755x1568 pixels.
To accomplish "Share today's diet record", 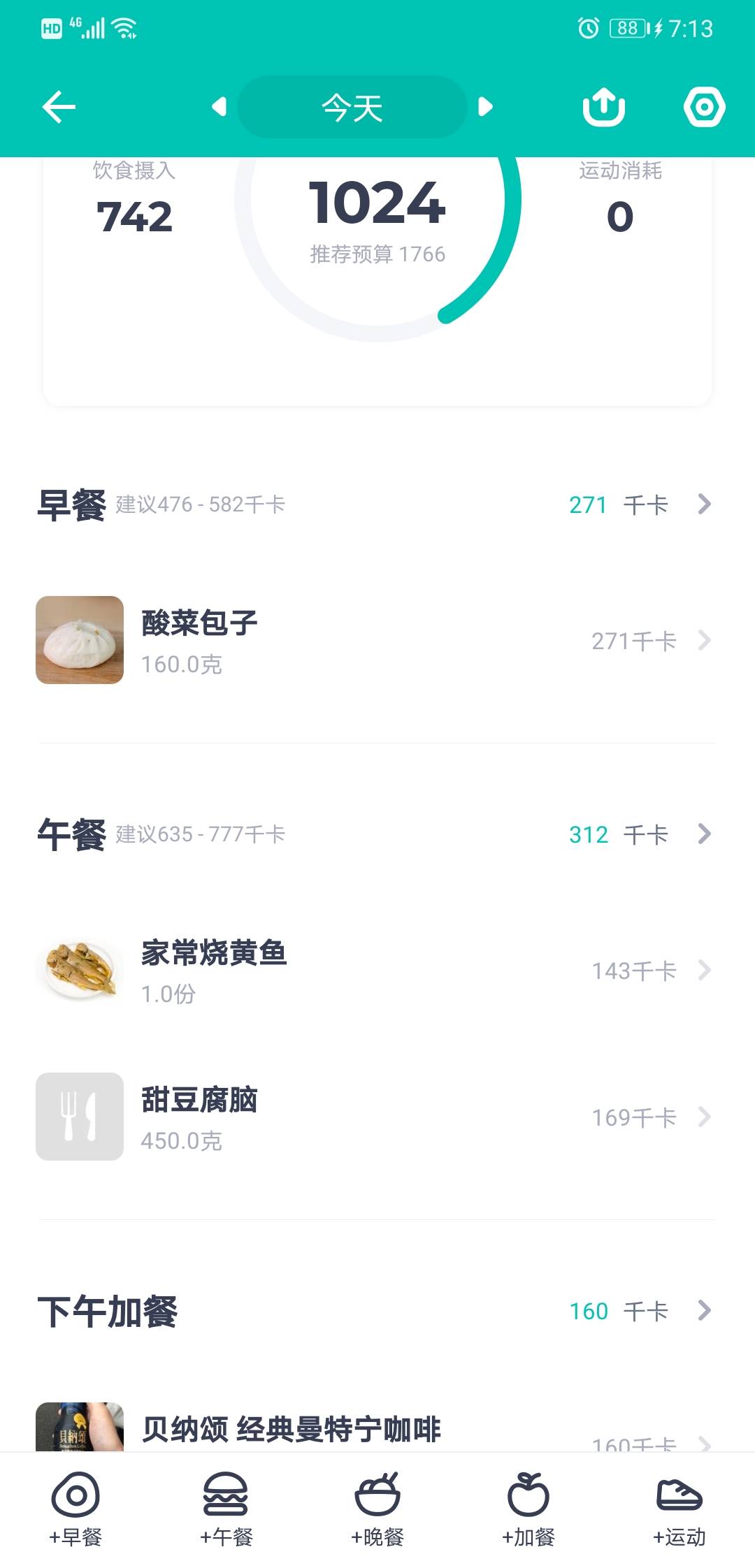I will [603, 107].
